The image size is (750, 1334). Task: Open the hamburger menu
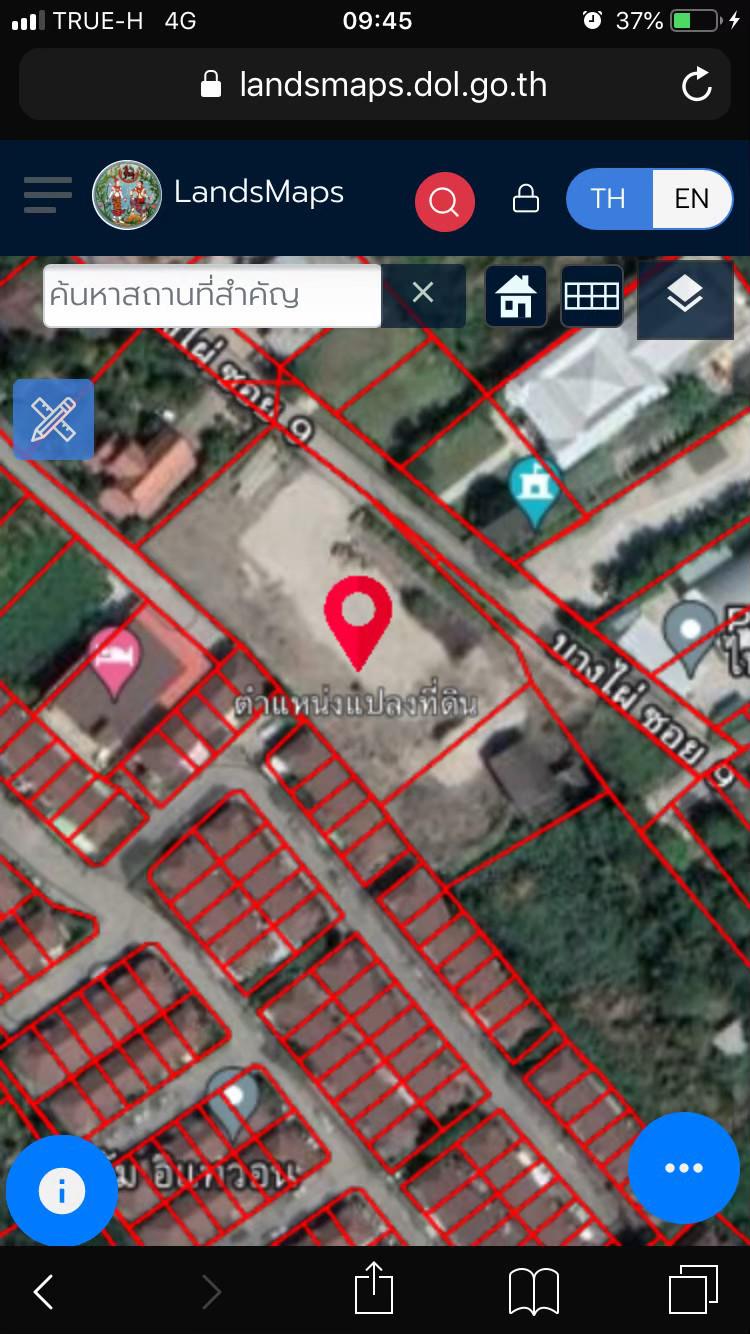(x=47, y=195)
